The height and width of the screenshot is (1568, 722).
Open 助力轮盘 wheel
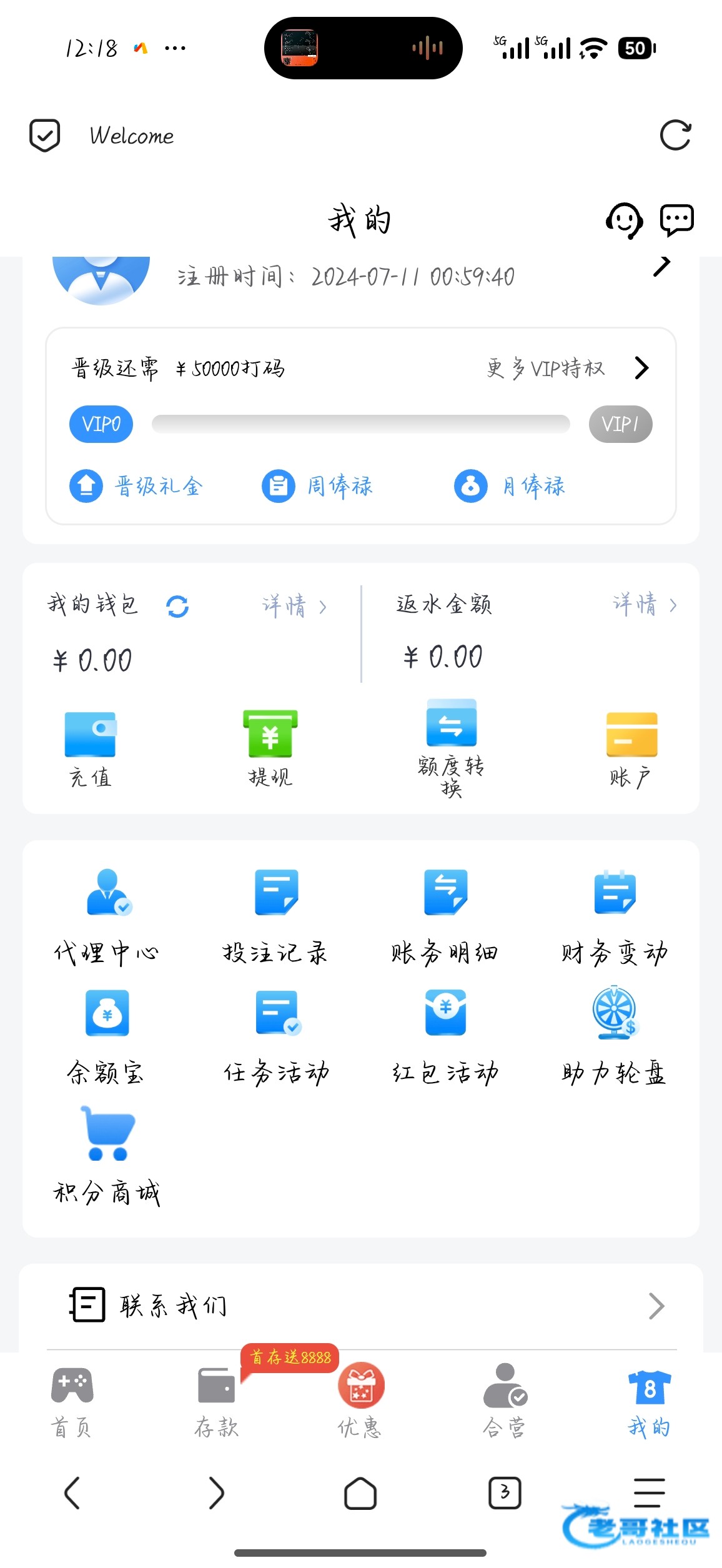(614, 1037)
